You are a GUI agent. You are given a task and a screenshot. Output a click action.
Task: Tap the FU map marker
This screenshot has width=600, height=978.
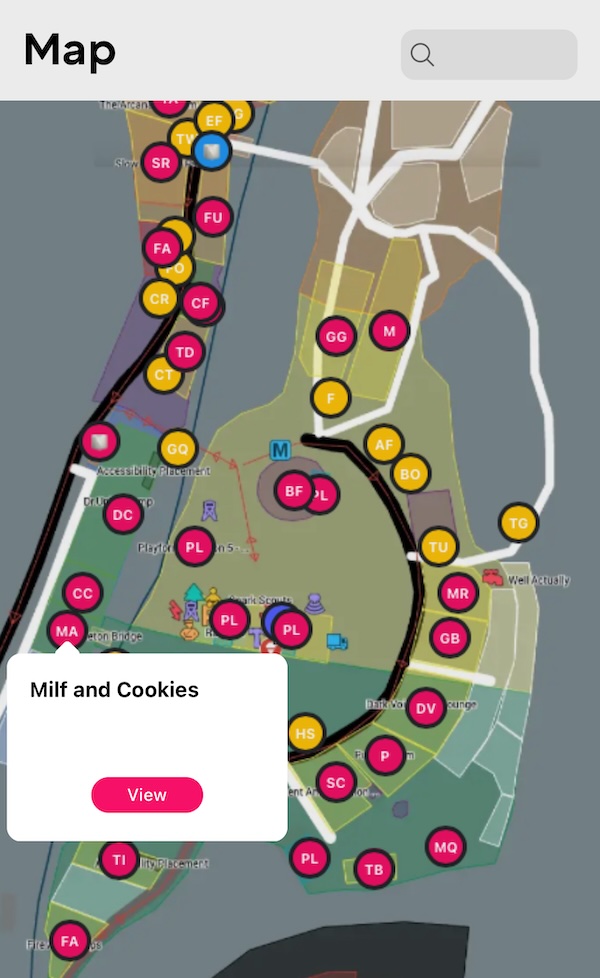point(213,217)
